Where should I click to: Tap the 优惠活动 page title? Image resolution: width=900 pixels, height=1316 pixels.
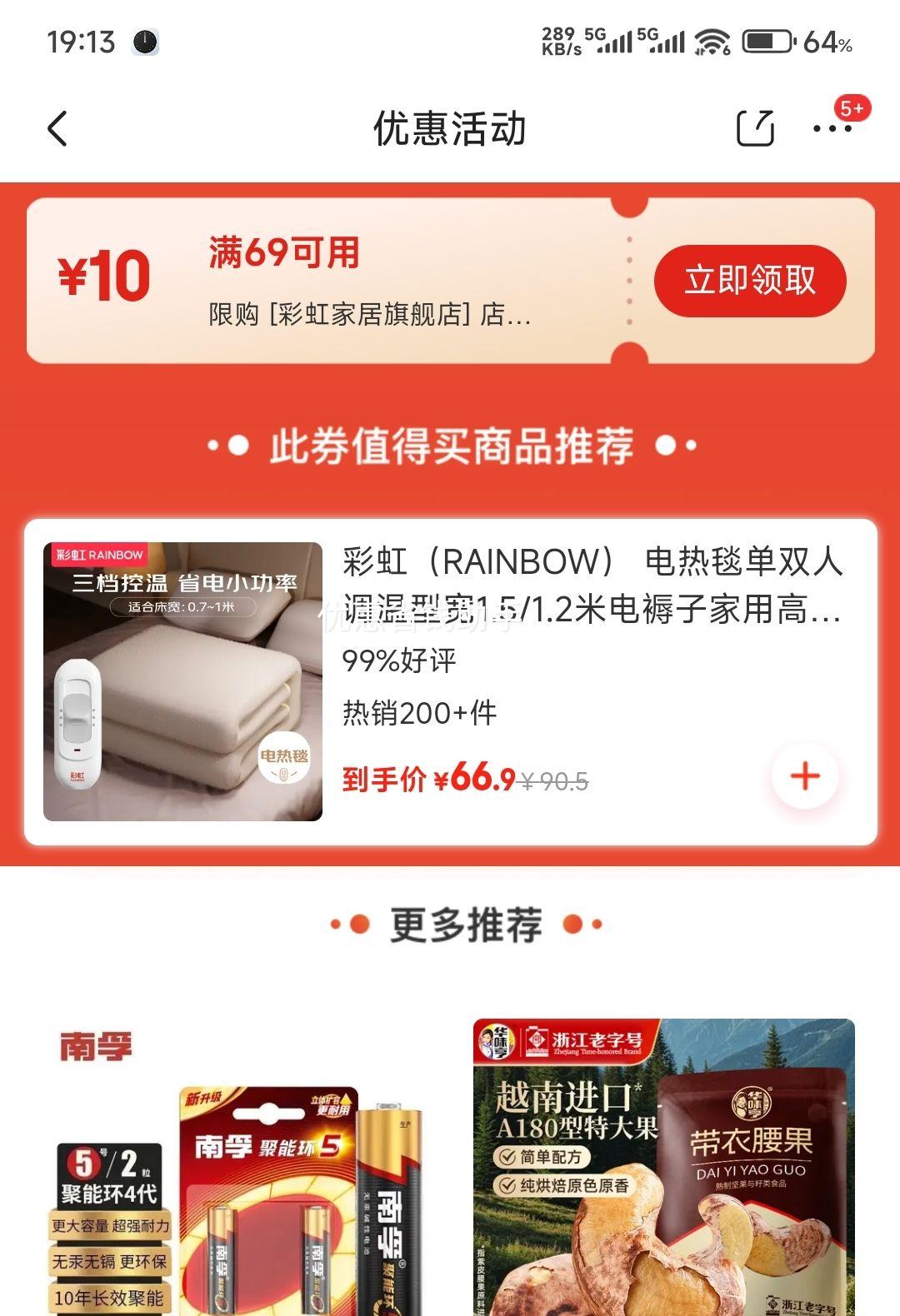pos(450,127)
